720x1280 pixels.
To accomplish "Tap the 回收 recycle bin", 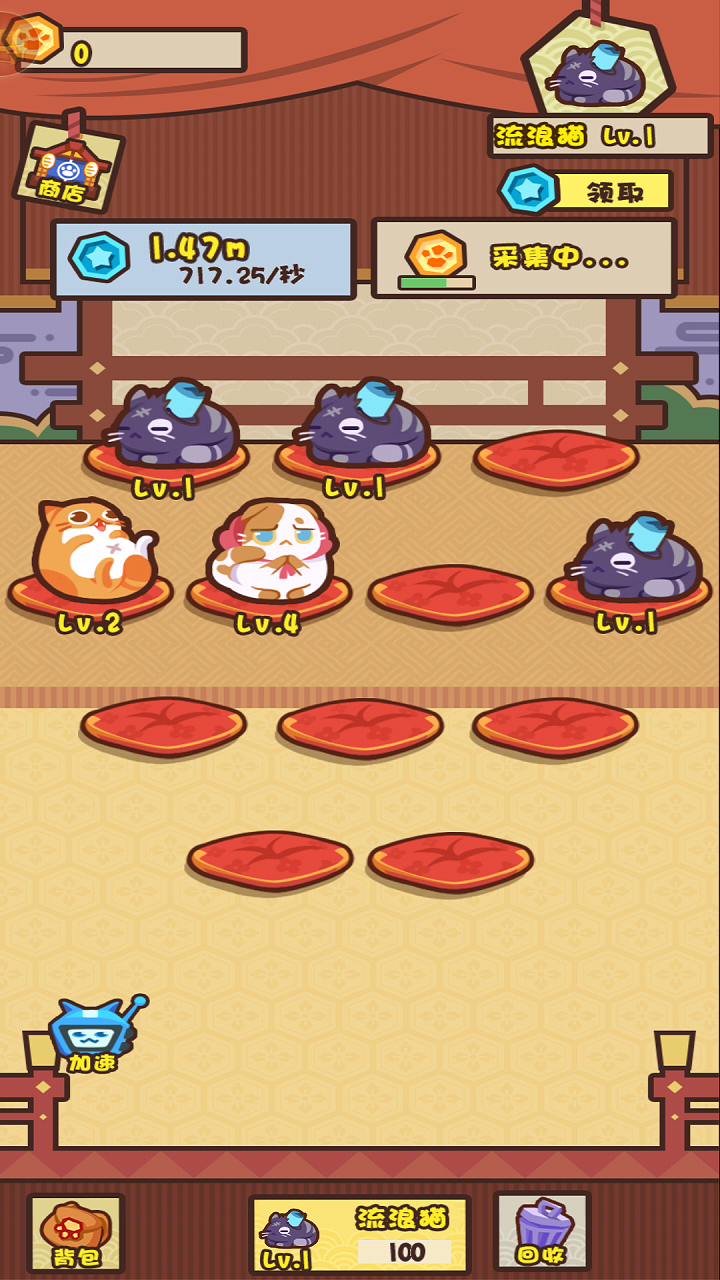I will tap(543, 1232).
